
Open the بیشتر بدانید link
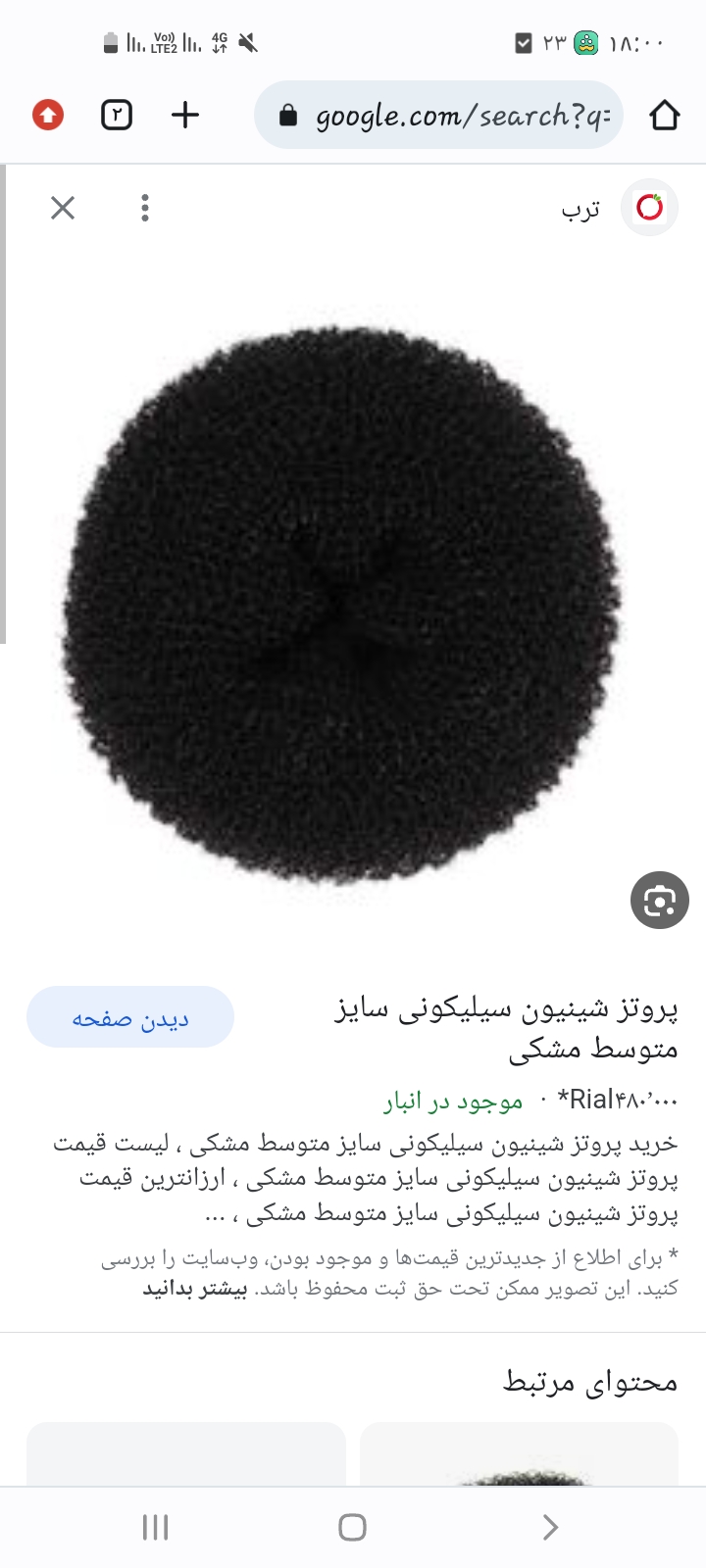point(195,1289)
